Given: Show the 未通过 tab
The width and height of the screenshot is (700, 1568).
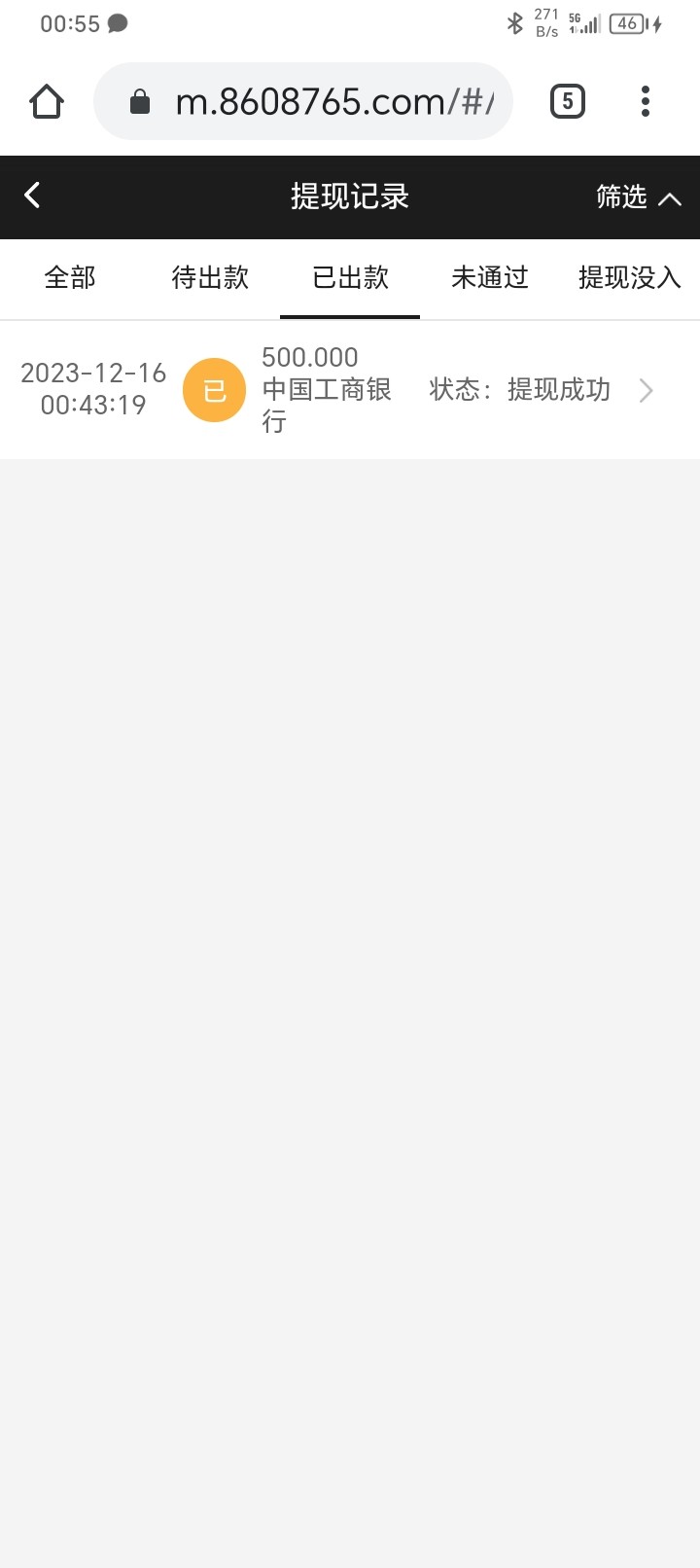Looking at the screenshot, I should [490, 278].
